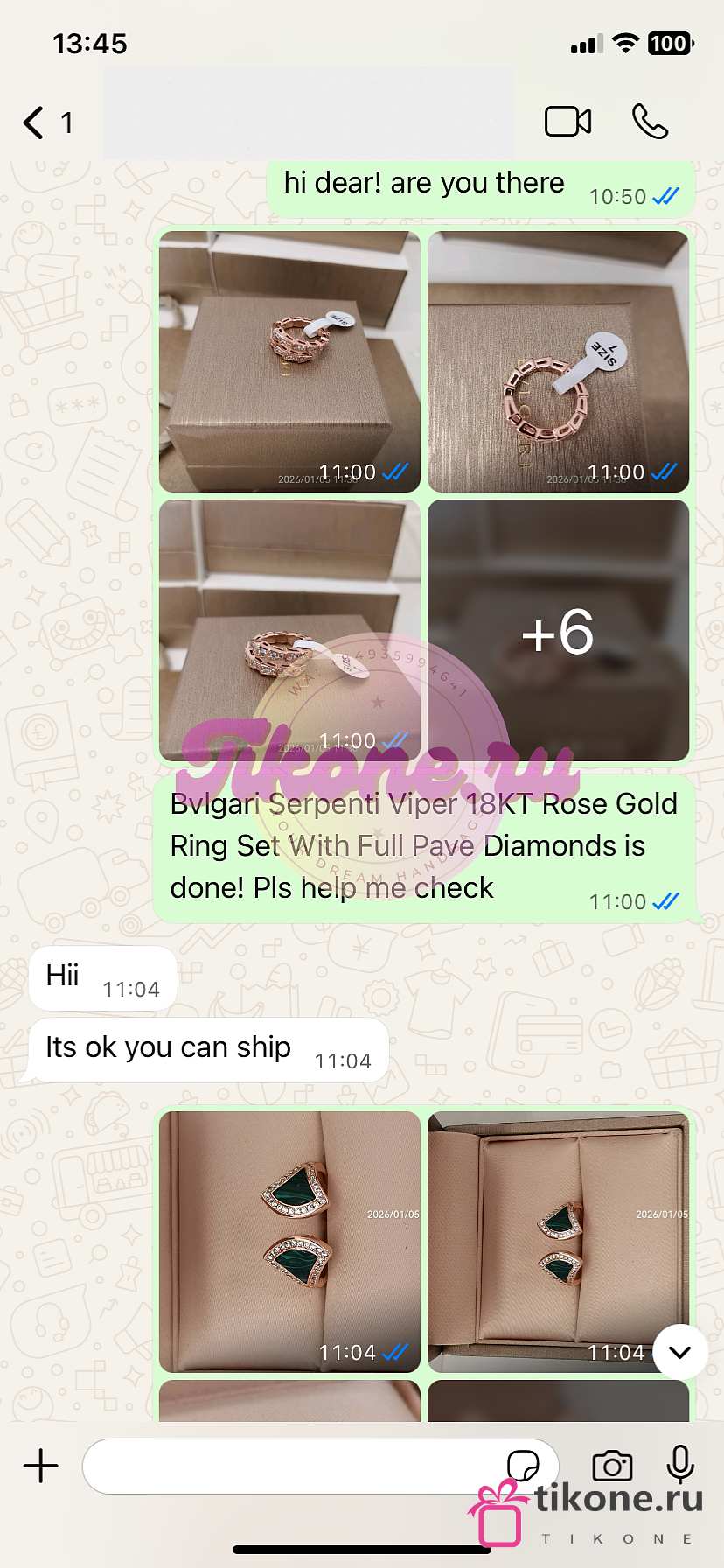Focus the message text field
The image size is (724, 1568).
tap(289, 1466)
